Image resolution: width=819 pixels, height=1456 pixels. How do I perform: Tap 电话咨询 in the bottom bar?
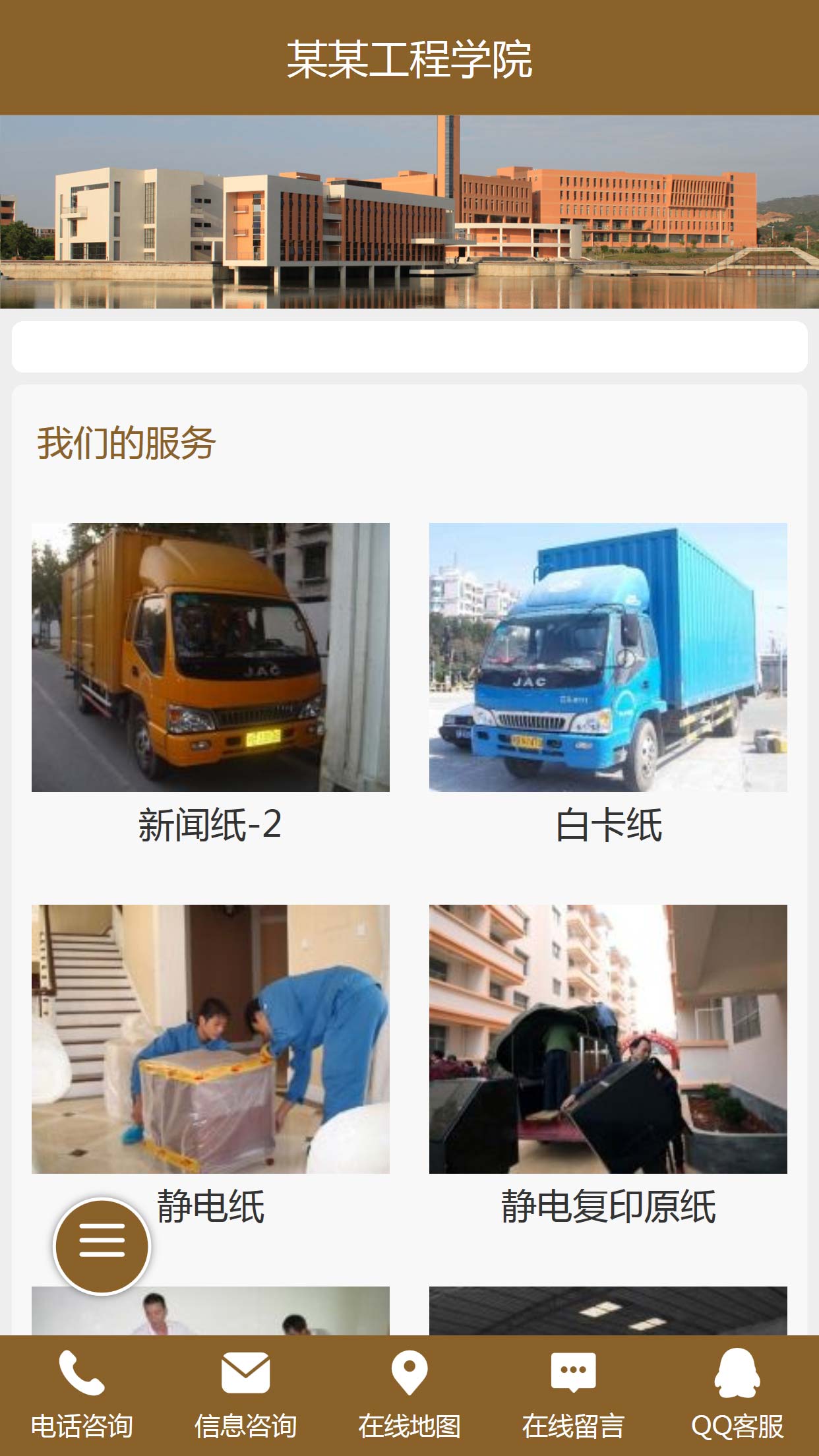(82, 1395)
